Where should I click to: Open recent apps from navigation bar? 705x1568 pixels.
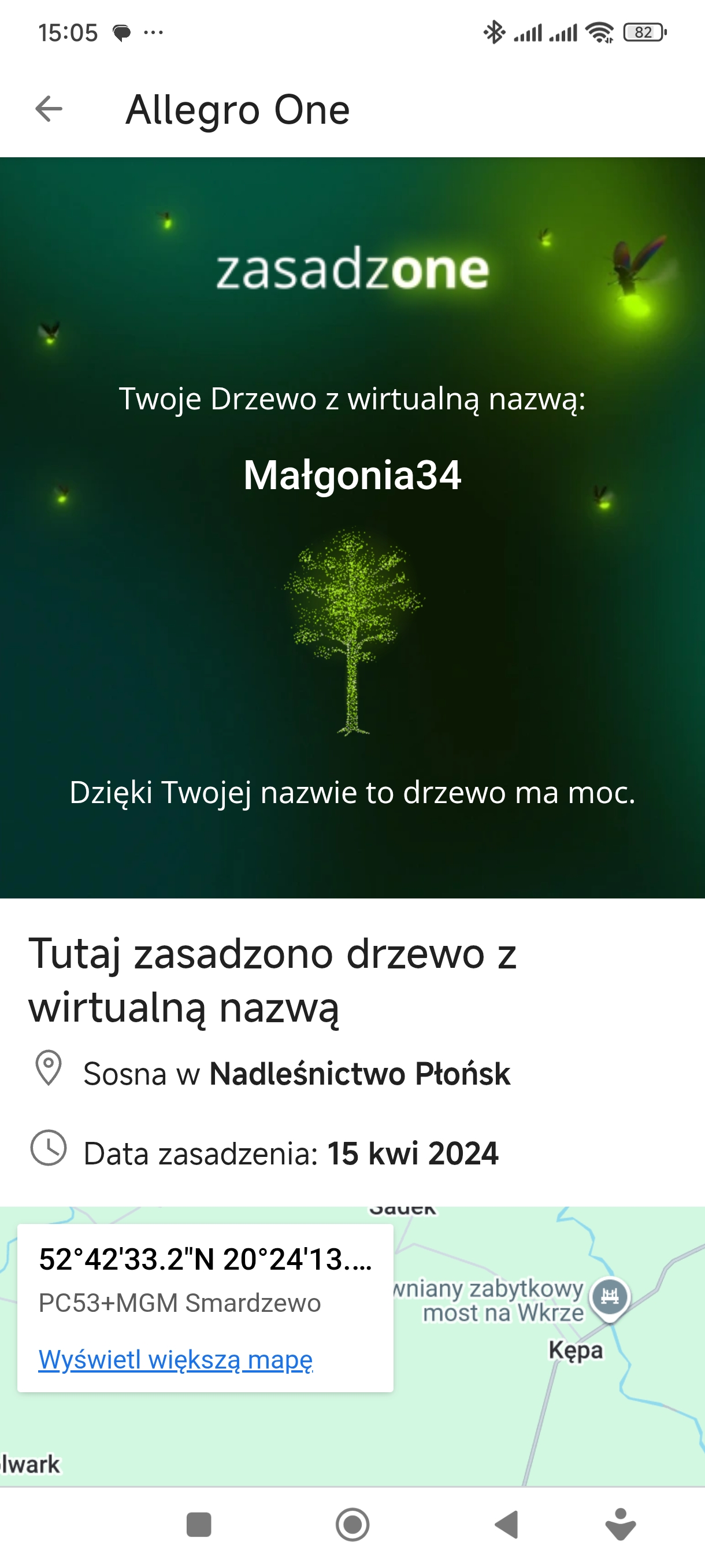pyautogui.click(x=198, y=1525)
